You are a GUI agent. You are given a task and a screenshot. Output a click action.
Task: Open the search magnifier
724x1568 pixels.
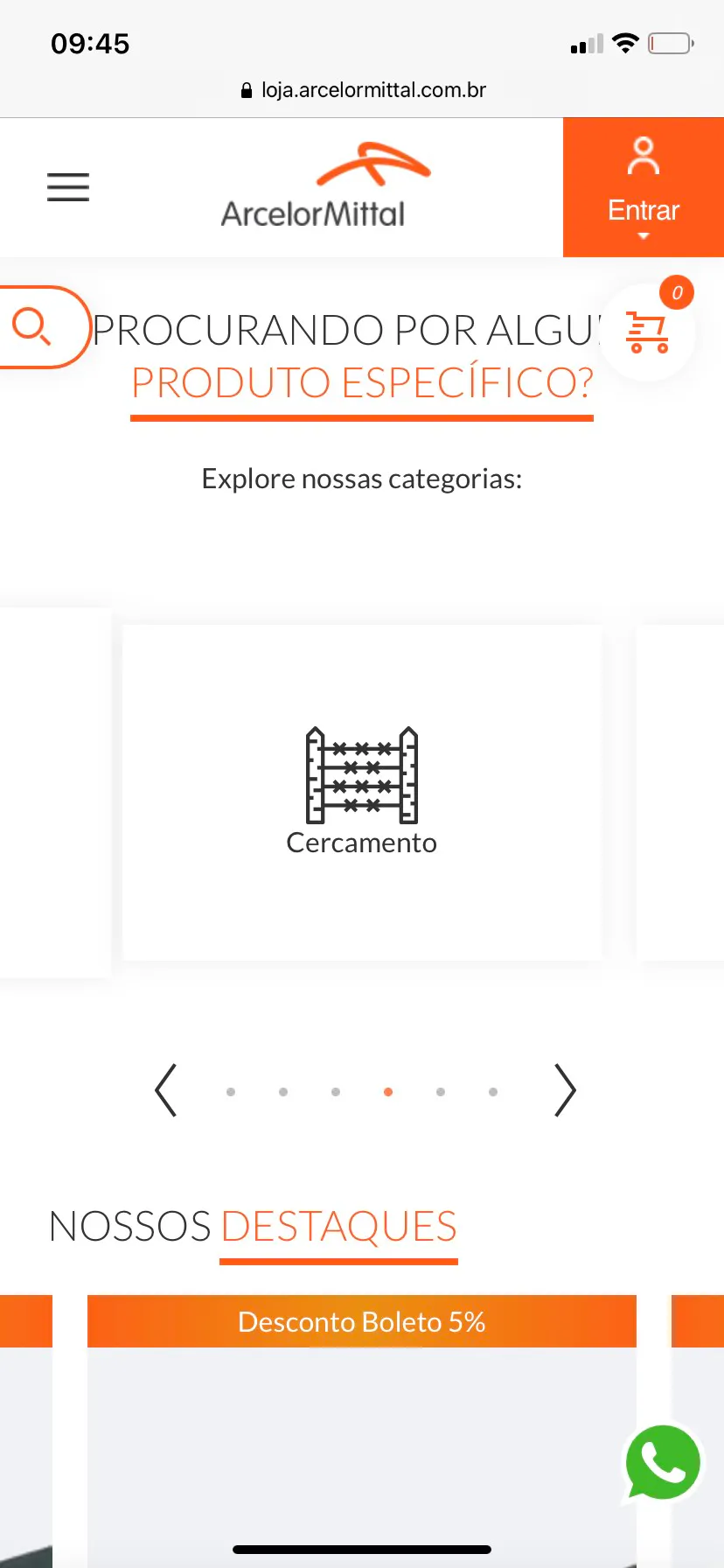pos(33,327)
